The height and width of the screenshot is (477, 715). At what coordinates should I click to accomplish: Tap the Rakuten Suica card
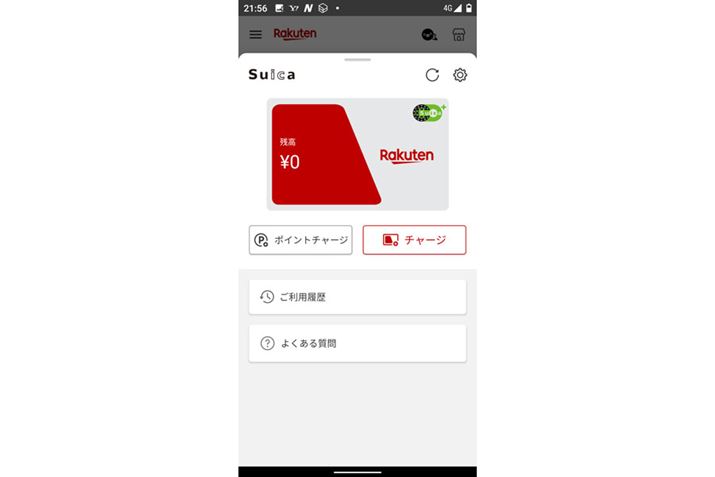pos(357,154)
